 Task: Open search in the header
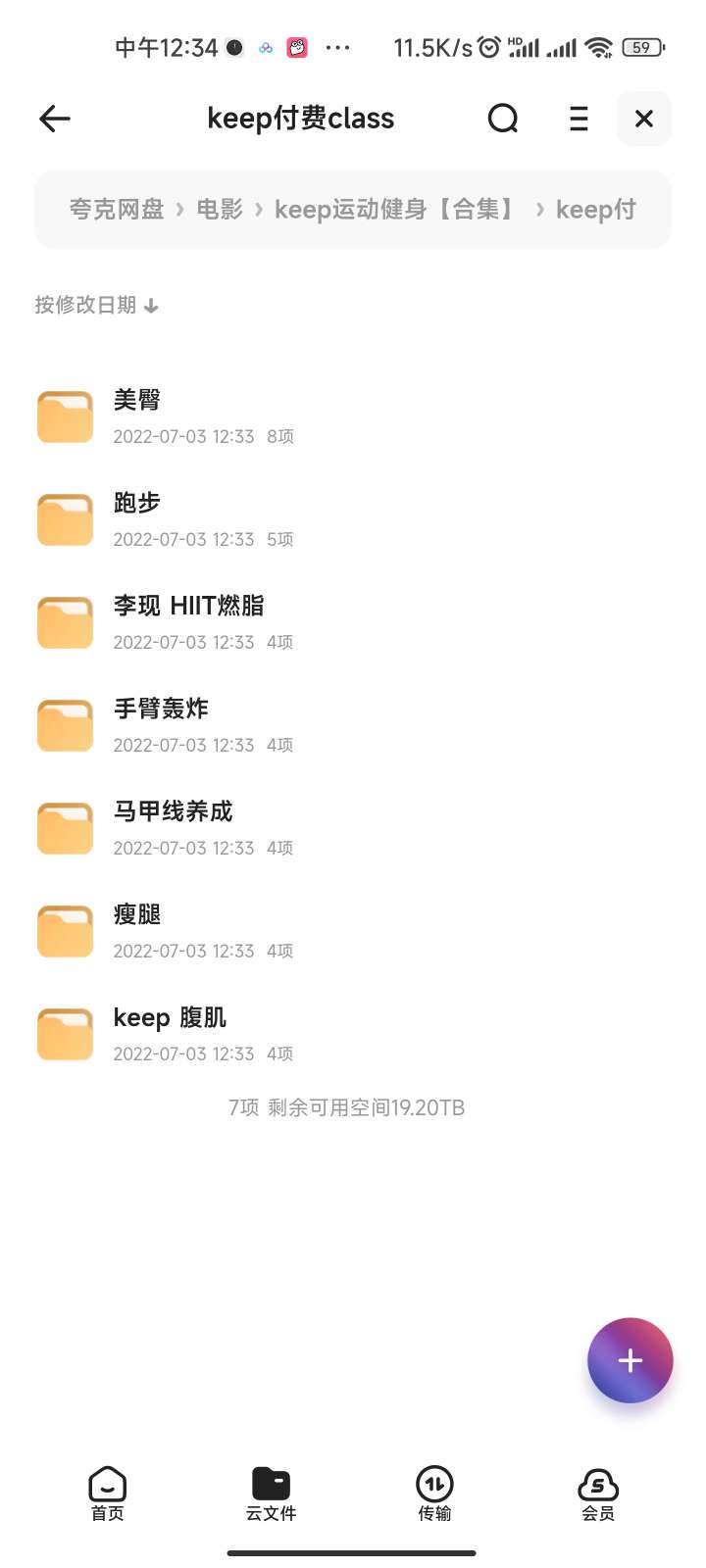click(x=503, y=119)
